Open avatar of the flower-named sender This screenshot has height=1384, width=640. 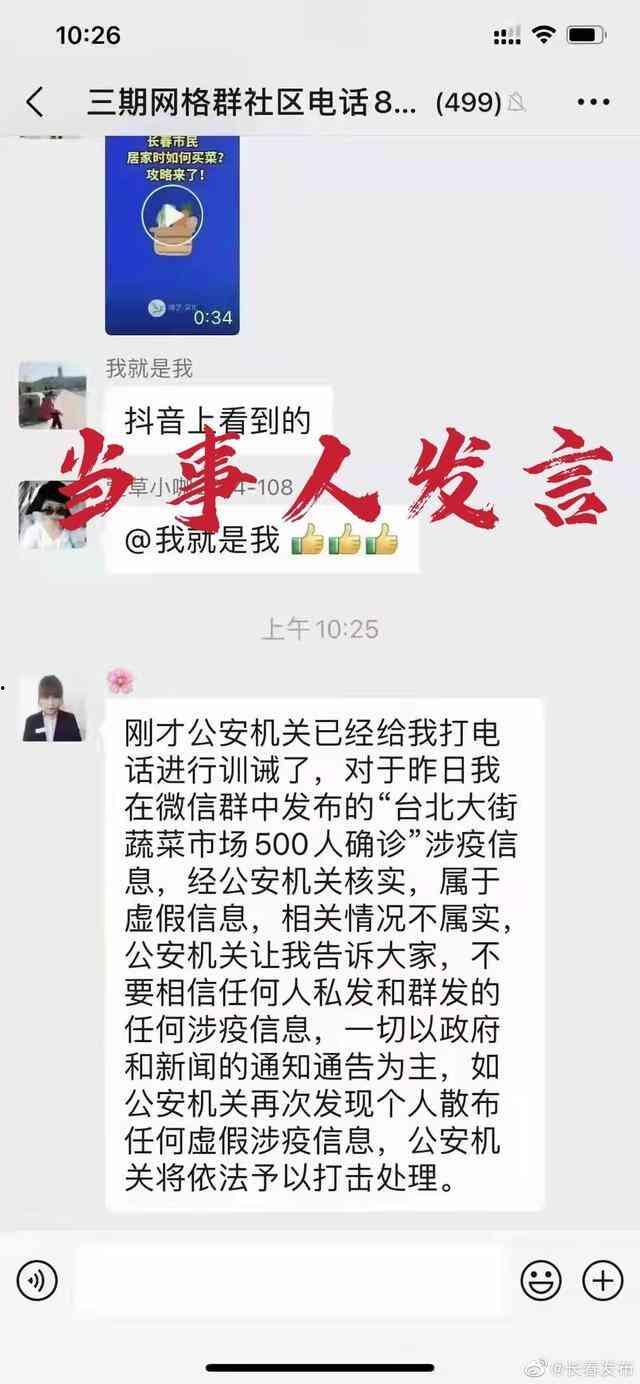[x=53, y=706]
